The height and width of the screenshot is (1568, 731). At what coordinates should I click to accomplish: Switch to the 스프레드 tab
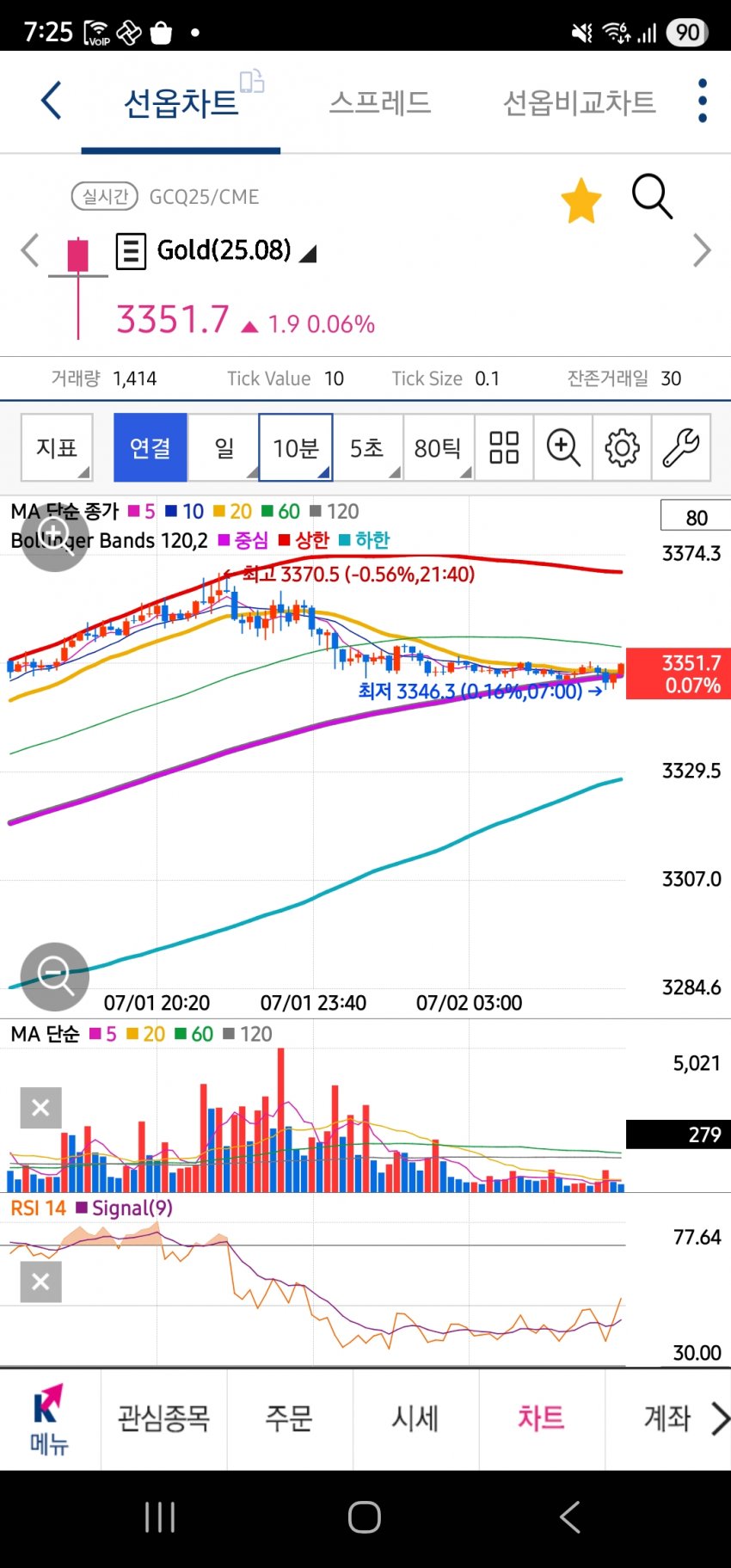(379, 102)
